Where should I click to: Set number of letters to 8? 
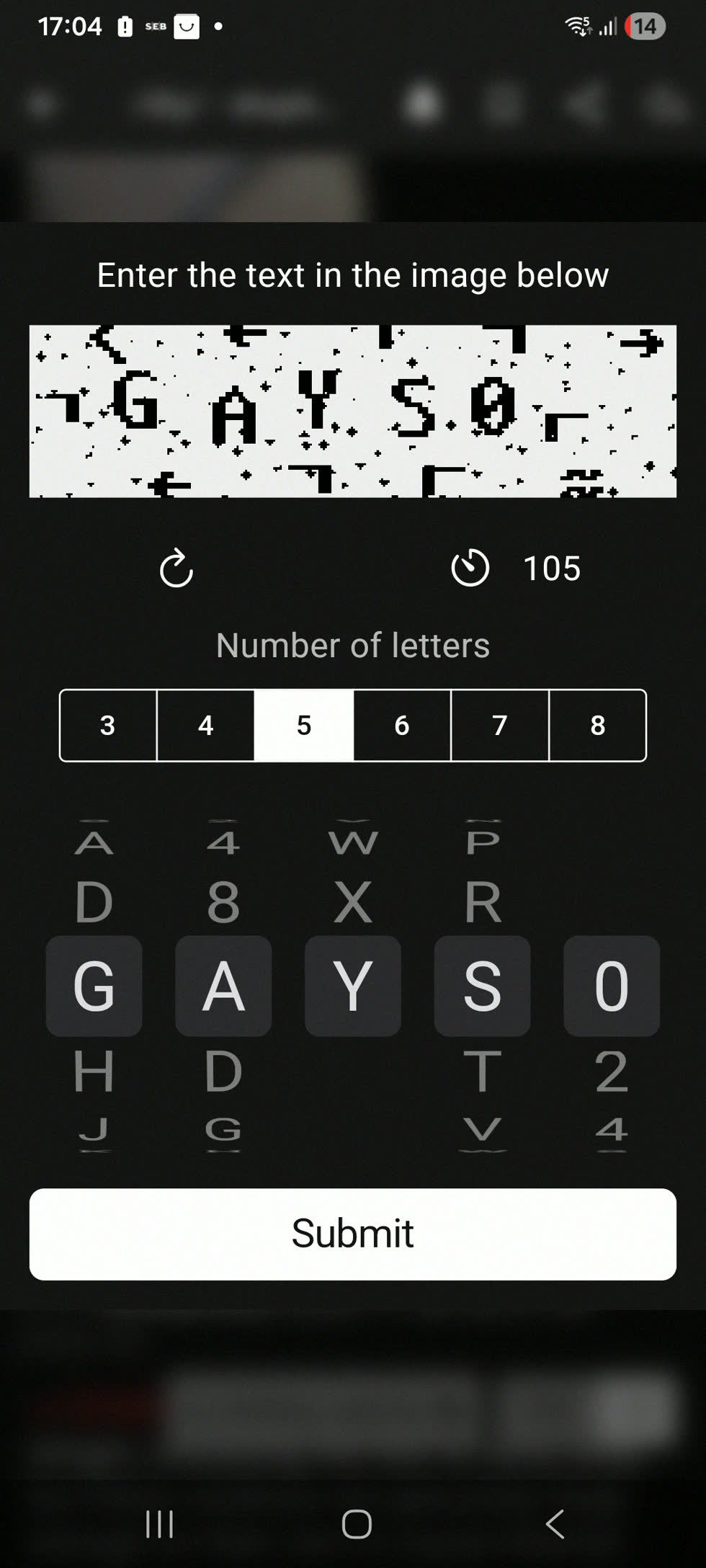[x=597, y=725]
